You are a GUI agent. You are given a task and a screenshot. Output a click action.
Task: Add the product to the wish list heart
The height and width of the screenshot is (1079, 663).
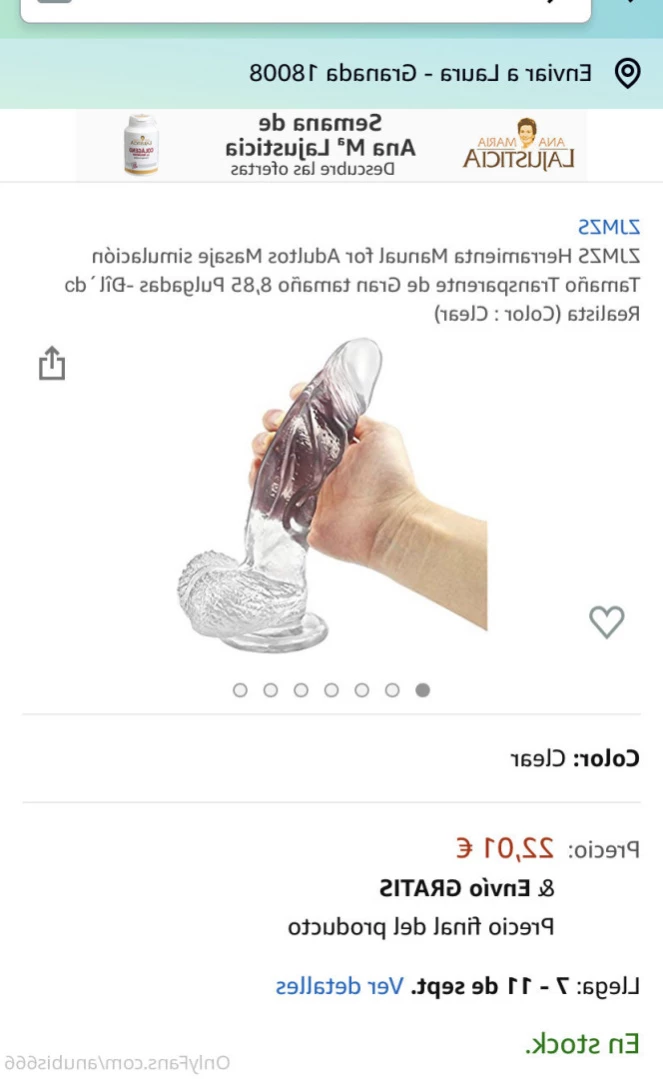click(606, 622)
